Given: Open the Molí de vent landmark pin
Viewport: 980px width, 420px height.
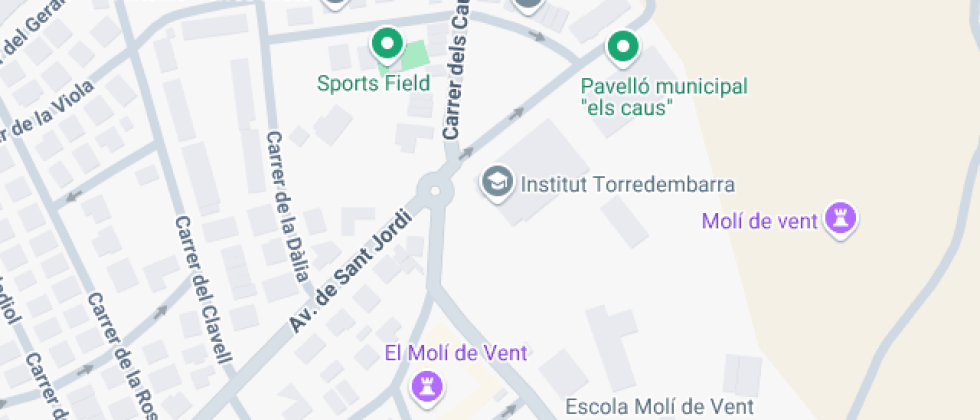Looking at the screenshot, I should pyautogui.click(x=841, y=219).
